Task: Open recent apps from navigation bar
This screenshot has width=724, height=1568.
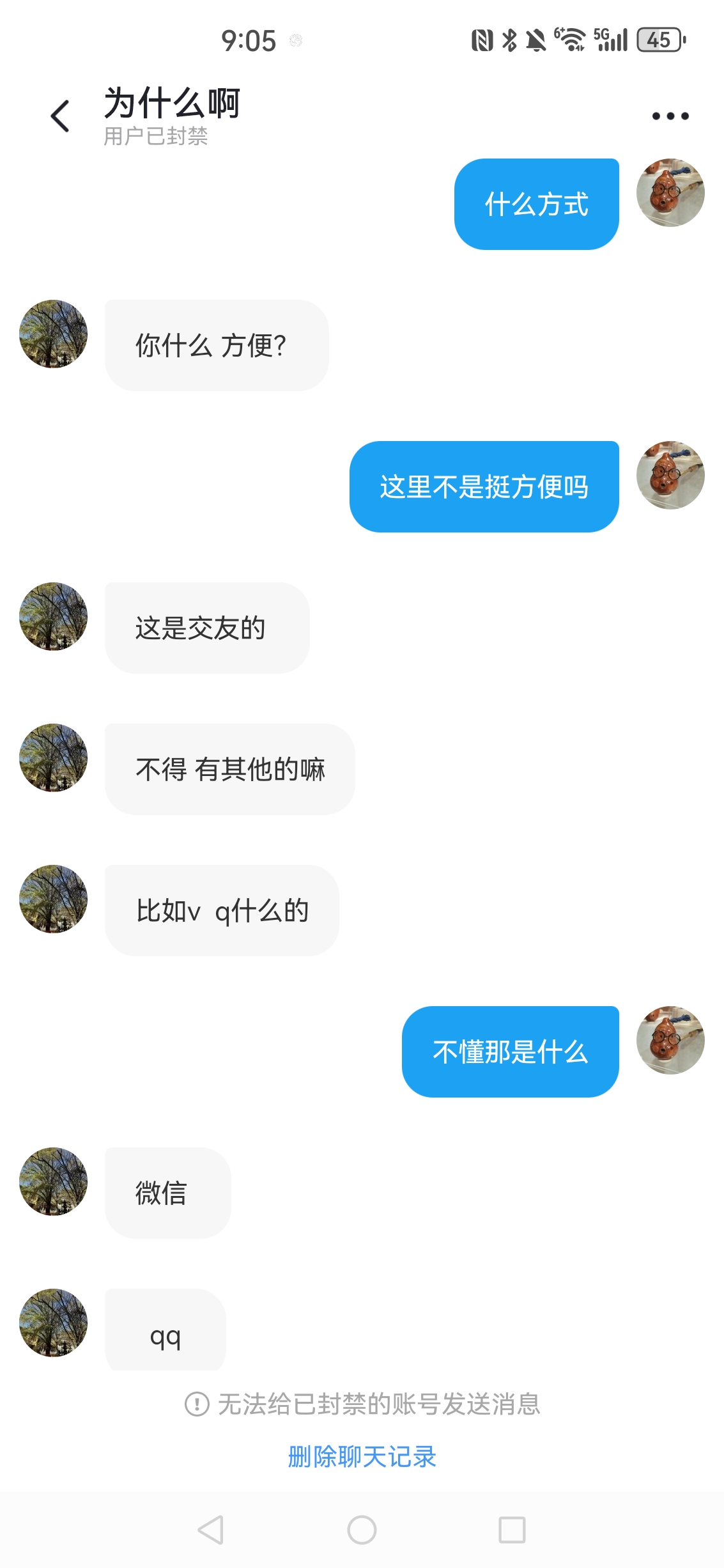Action: tap(512, 1530)
